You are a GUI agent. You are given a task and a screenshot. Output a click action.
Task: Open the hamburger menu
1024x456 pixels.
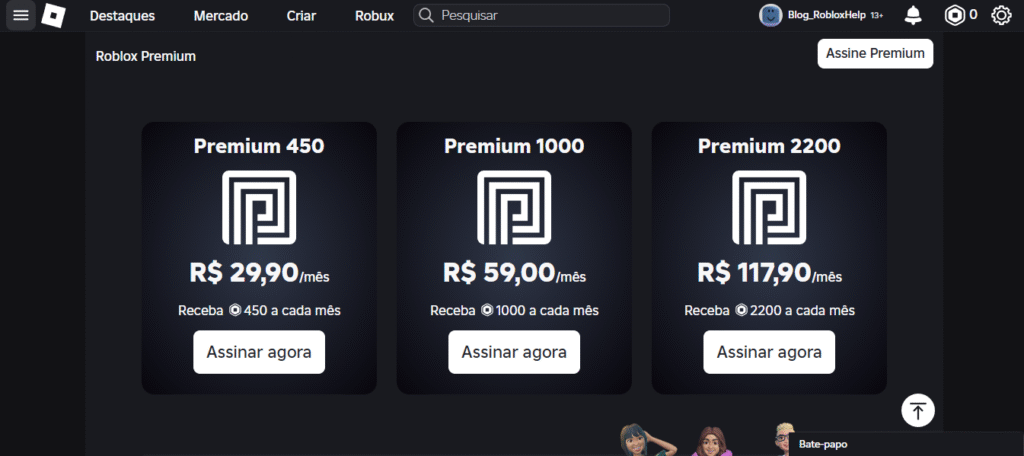pos(20,15)
